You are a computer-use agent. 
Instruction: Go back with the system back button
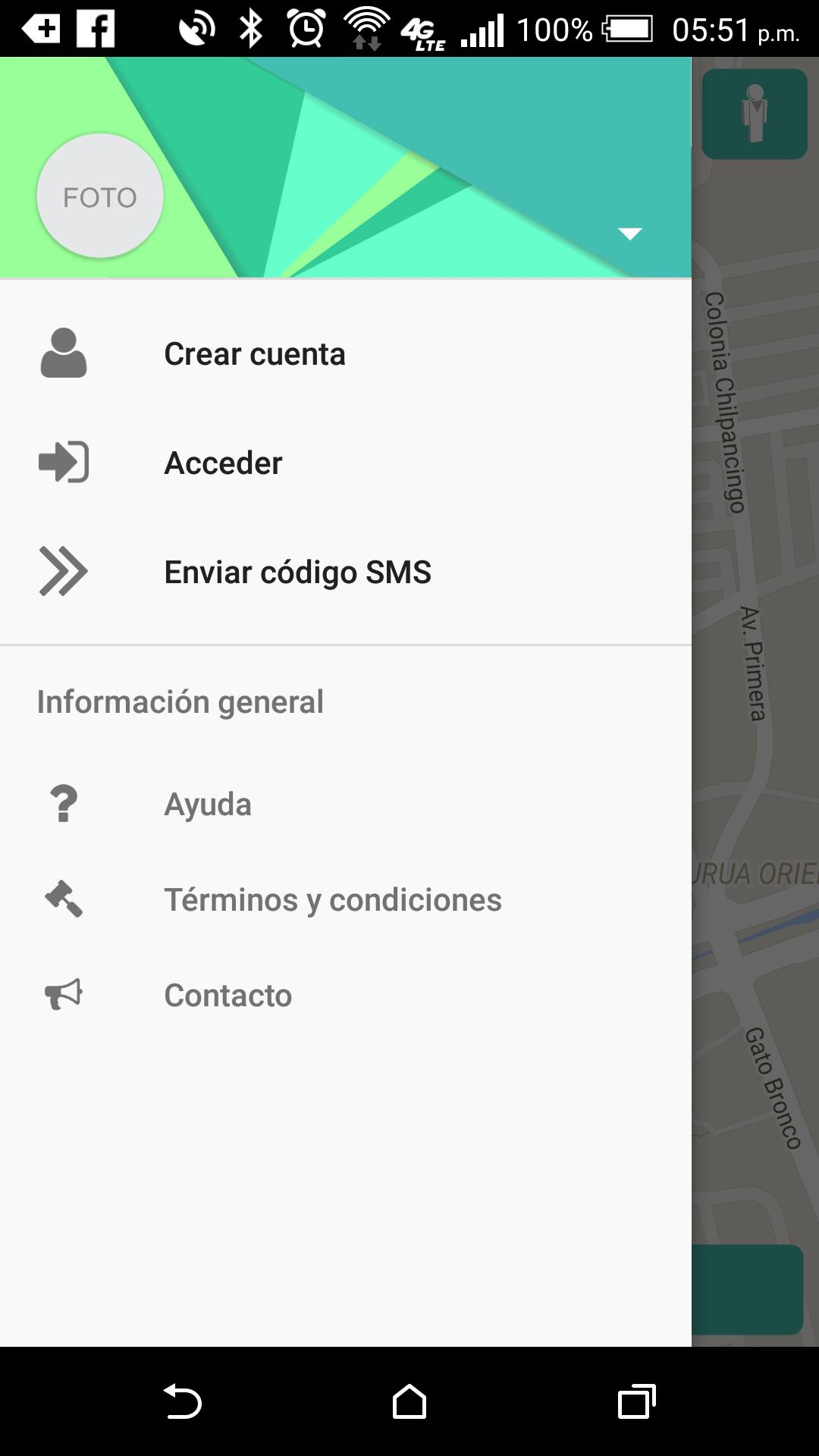tap(183, 1401)
